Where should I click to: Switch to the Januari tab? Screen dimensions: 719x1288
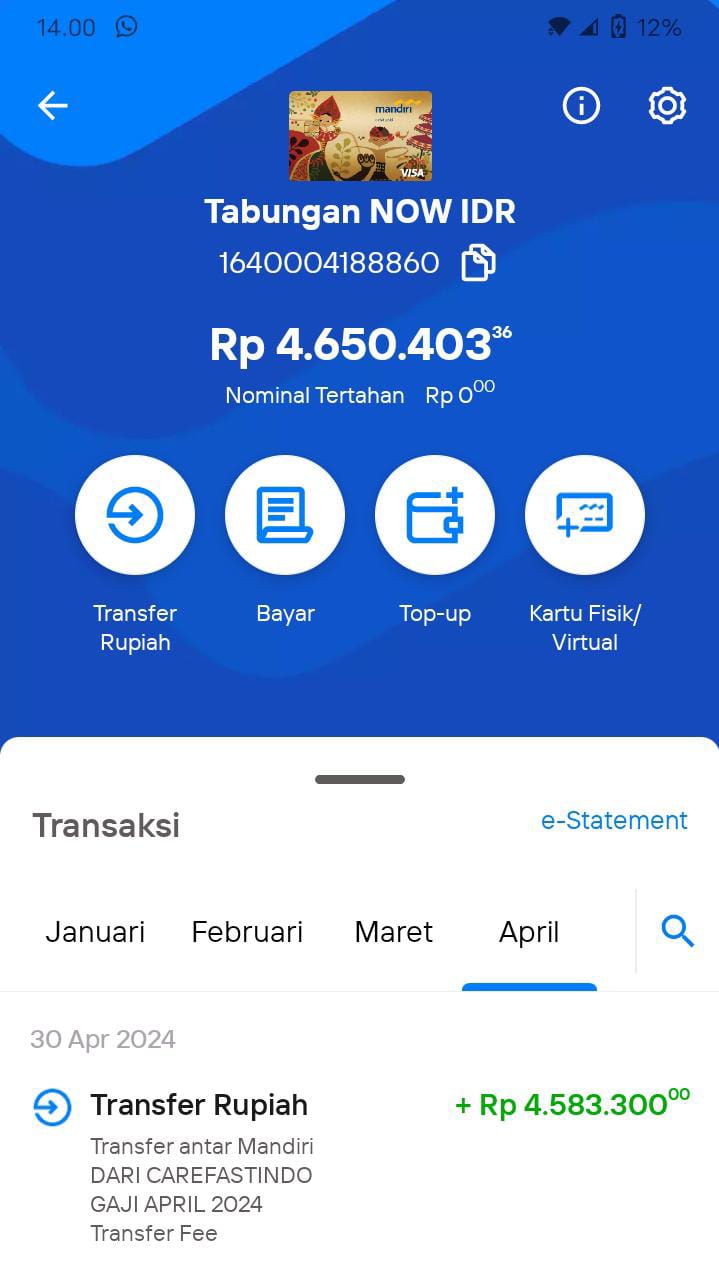(x=95, y=932)
